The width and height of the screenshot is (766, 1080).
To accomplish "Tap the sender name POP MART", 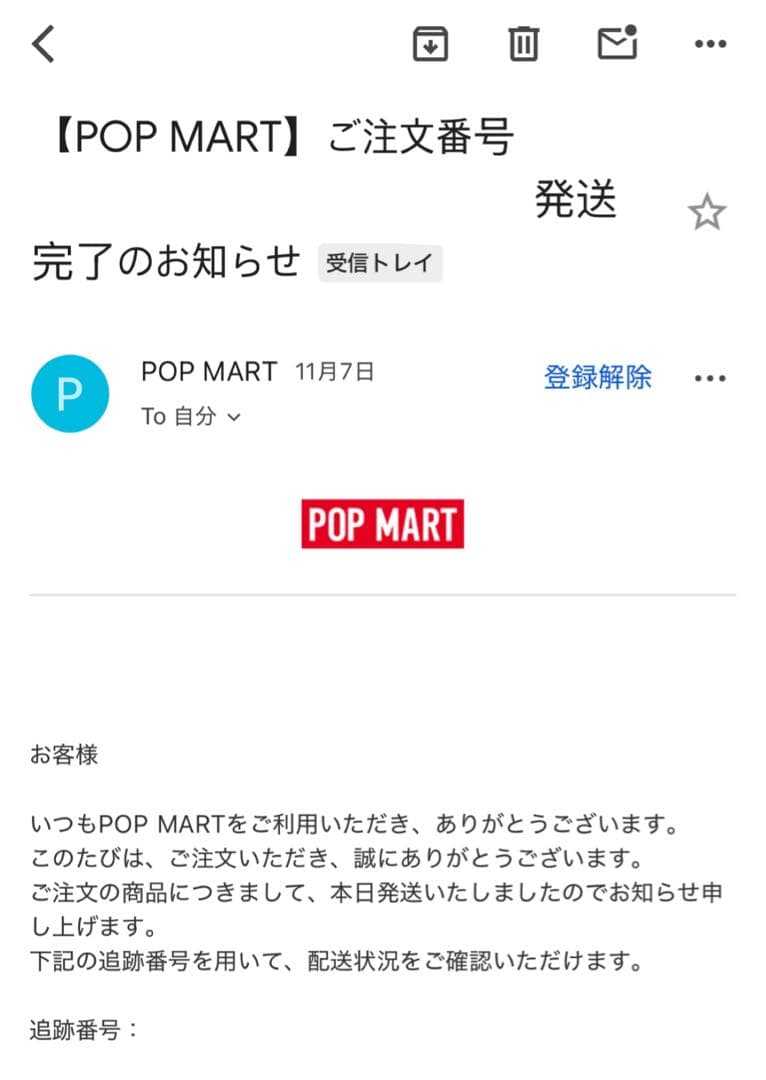I will [207, 371].
